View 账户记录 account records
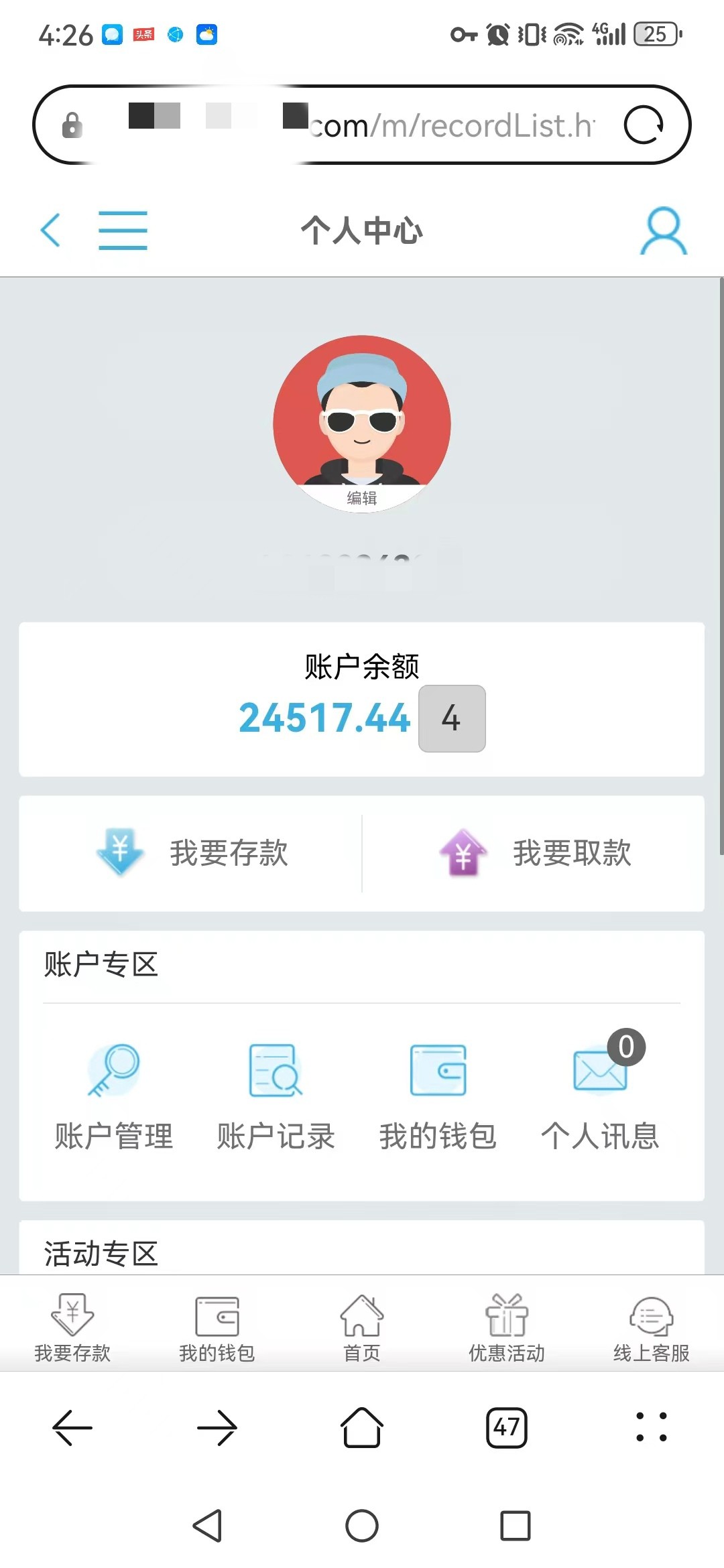724x1568 pixels. 276,1097
